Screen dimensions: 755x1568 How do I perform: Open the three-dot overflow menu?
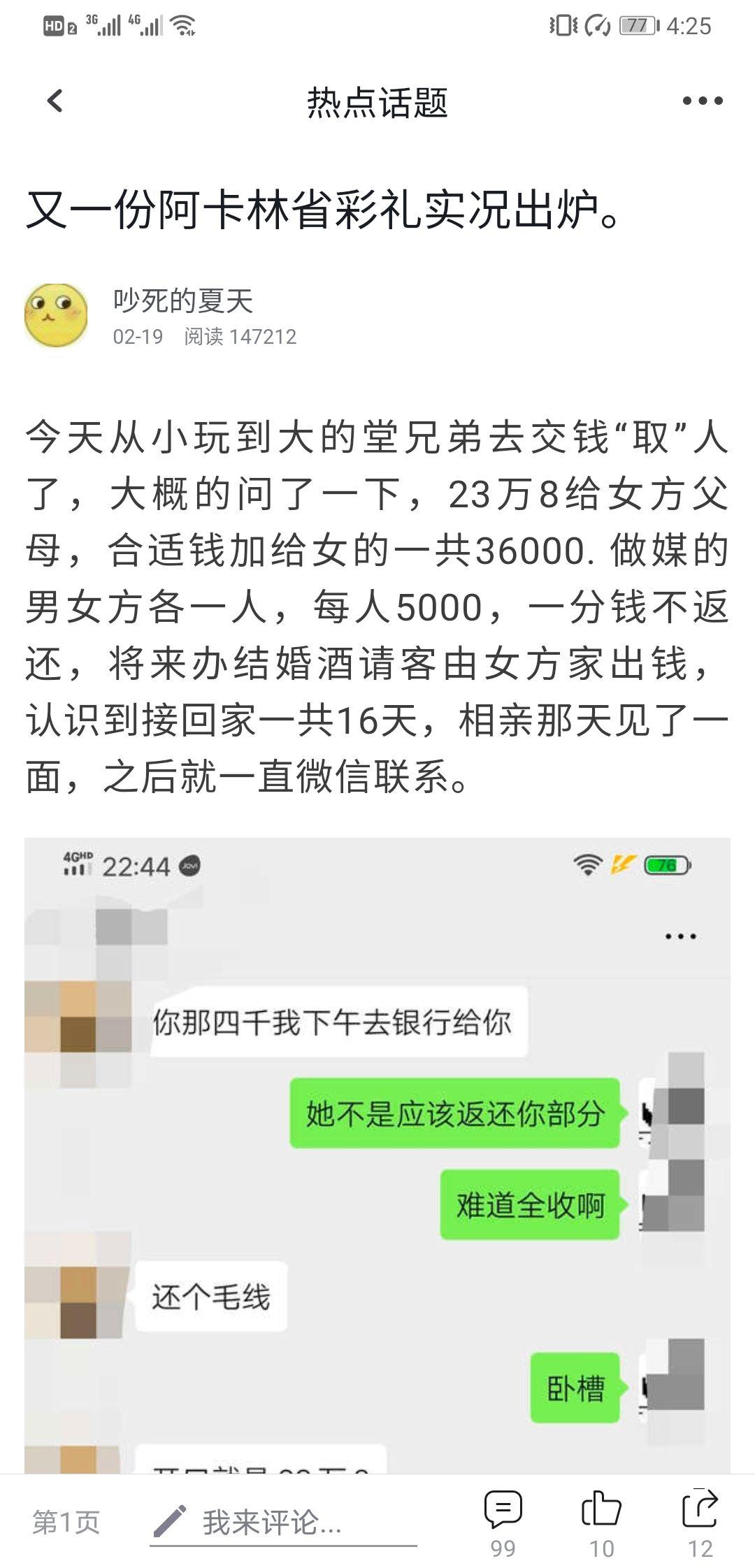[702, 101]
